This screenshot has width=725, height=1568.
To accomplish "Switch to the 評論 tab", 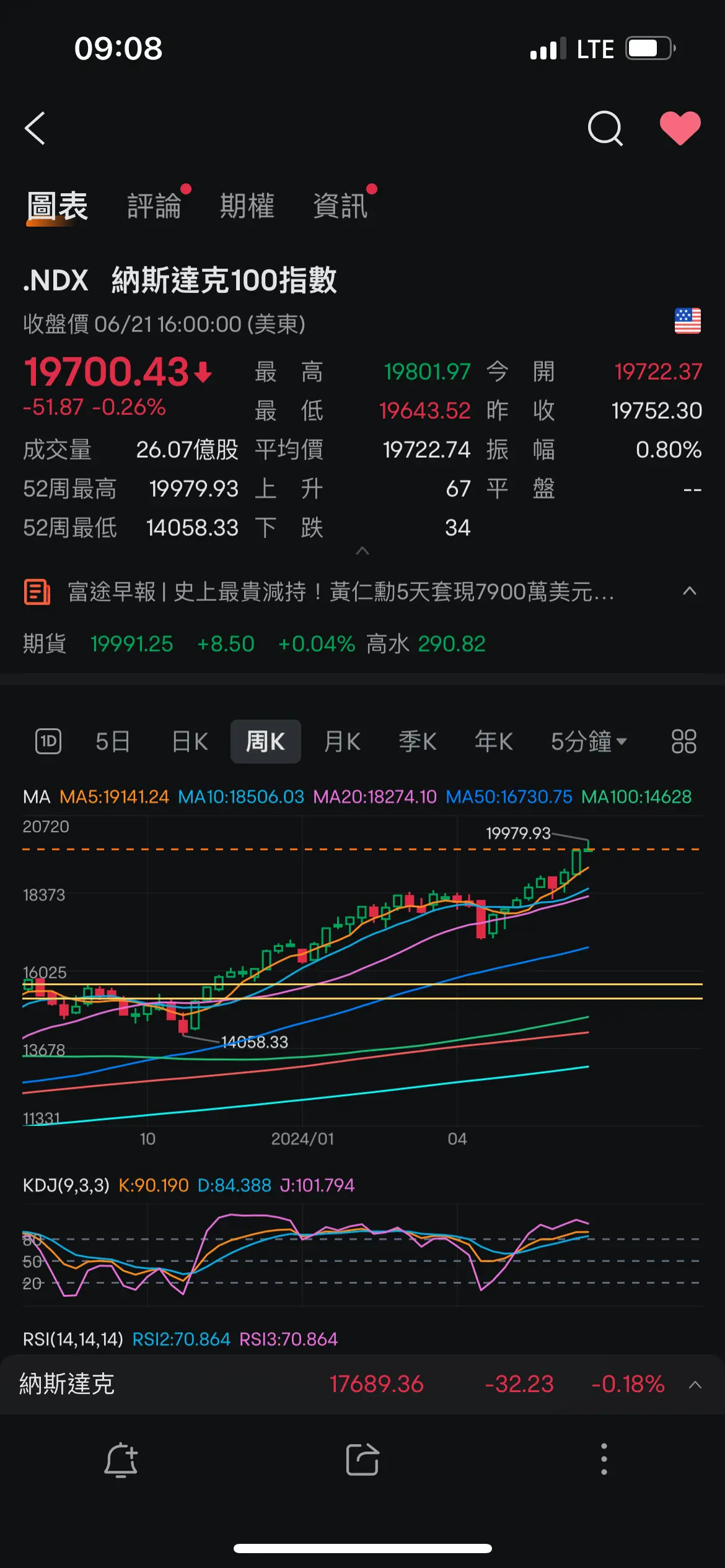I will point(154,206).
